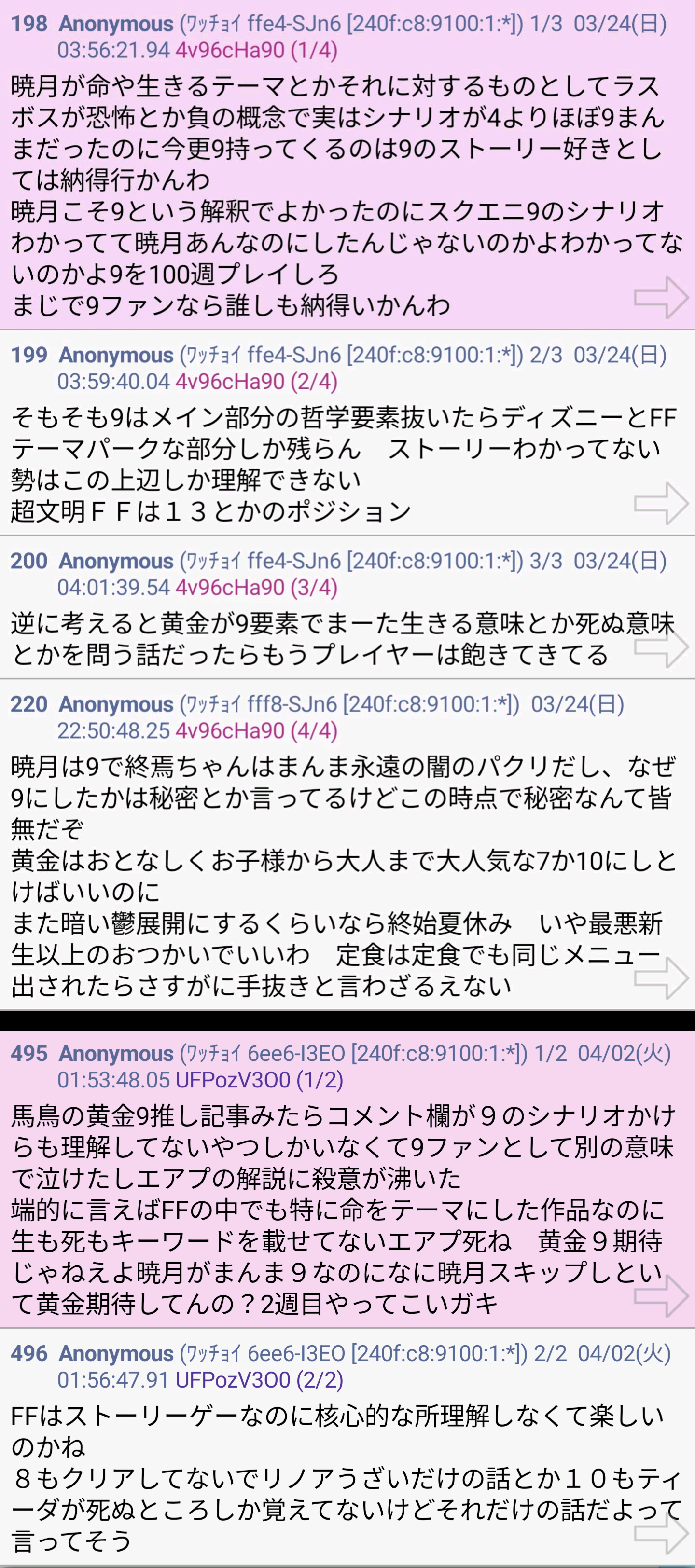The height and width of the screenshot is (1568, 695).
Task: Select post number 199
Action: pyautogui.click(x=28, y=355)
